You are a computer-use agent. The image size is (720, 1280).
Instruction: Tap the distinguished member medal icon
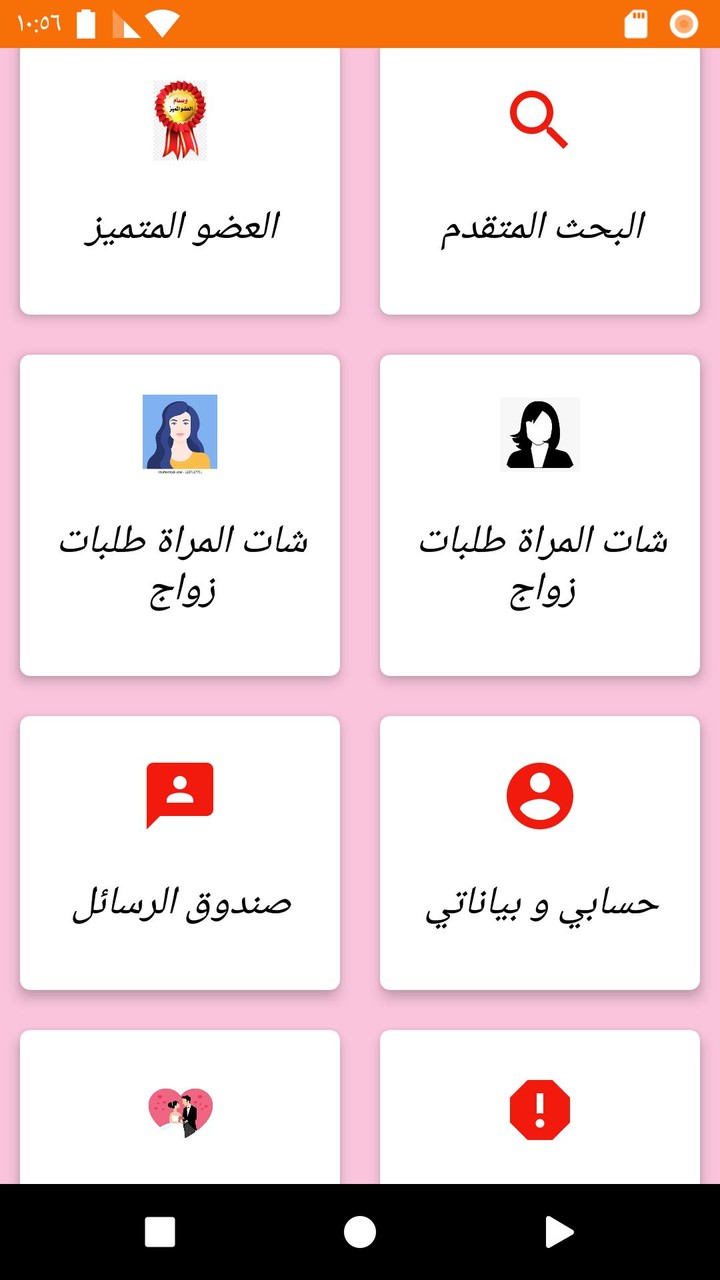click(180, 118)
